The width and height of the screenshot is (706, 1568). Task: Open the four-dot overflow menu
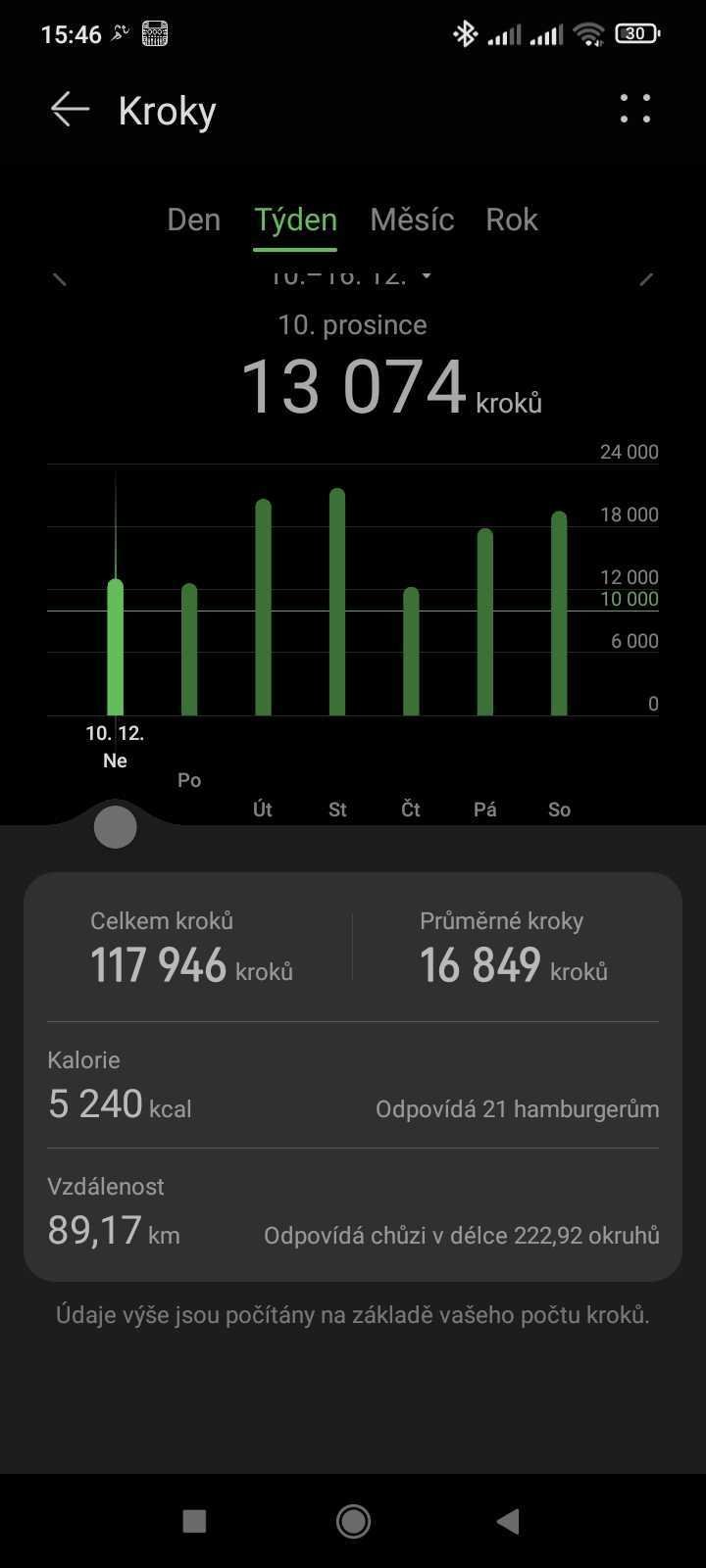635,109
